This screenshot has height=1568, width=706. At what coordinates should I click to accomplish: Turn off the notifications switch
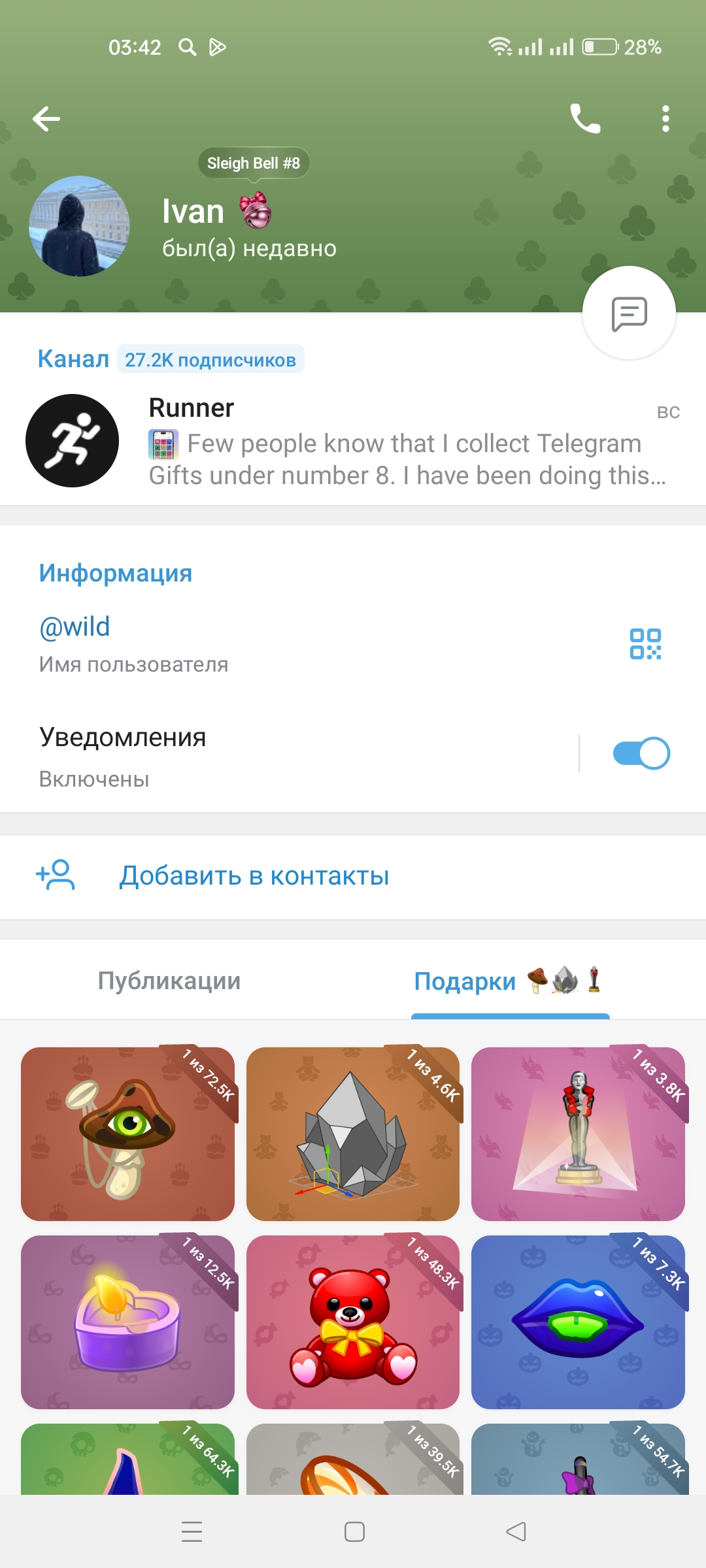click(x=641, y=754)
